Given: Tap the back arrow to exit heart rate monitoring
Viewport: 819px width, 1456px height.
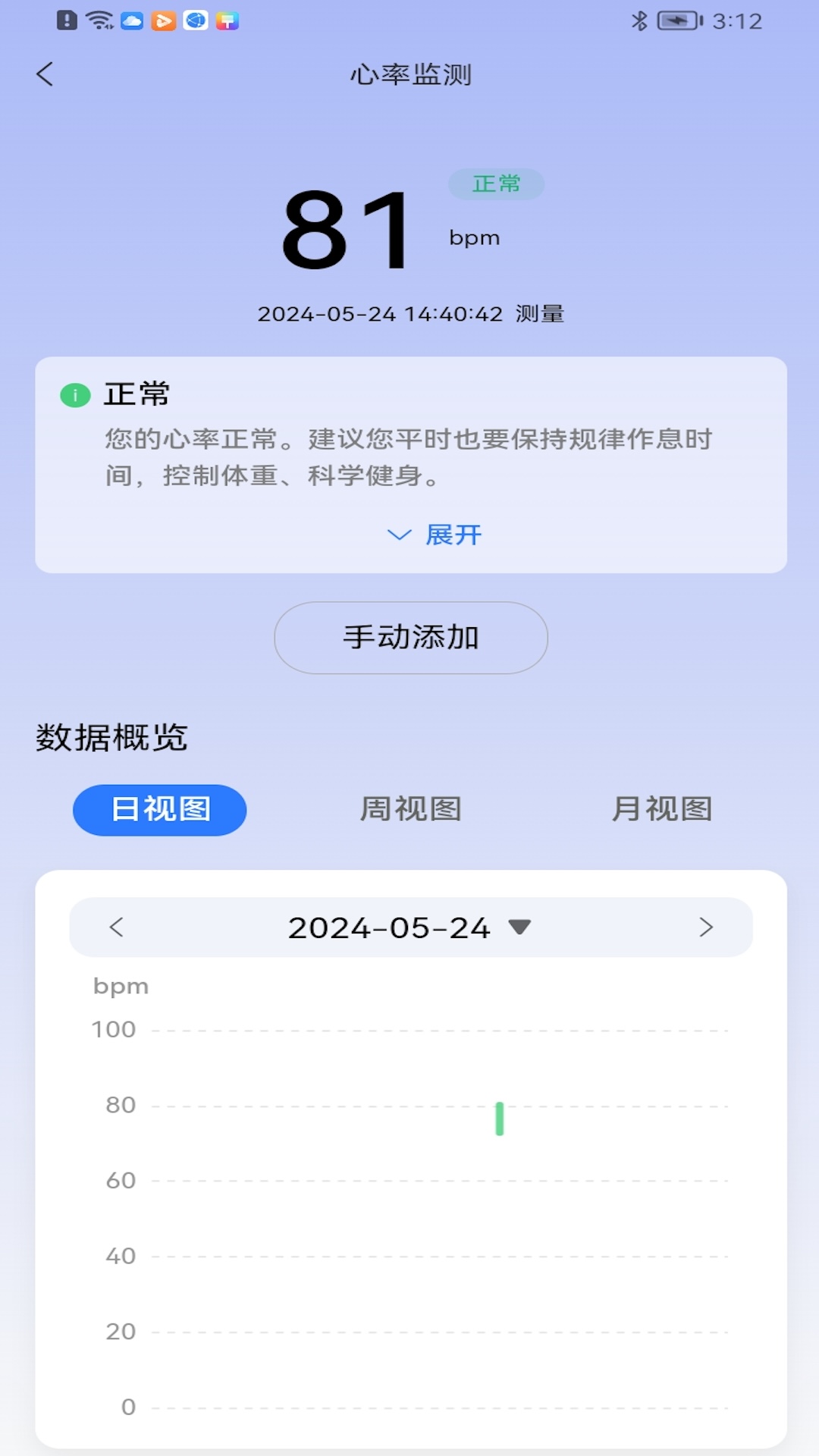Looking at the screenshot, I should click(x=45, y=74).
